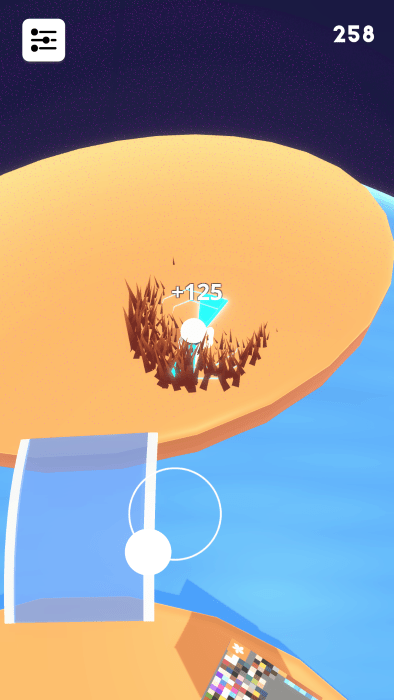Tap the white virtual joystick knob
Screen dimensions: 394x700
click(148, 552)
